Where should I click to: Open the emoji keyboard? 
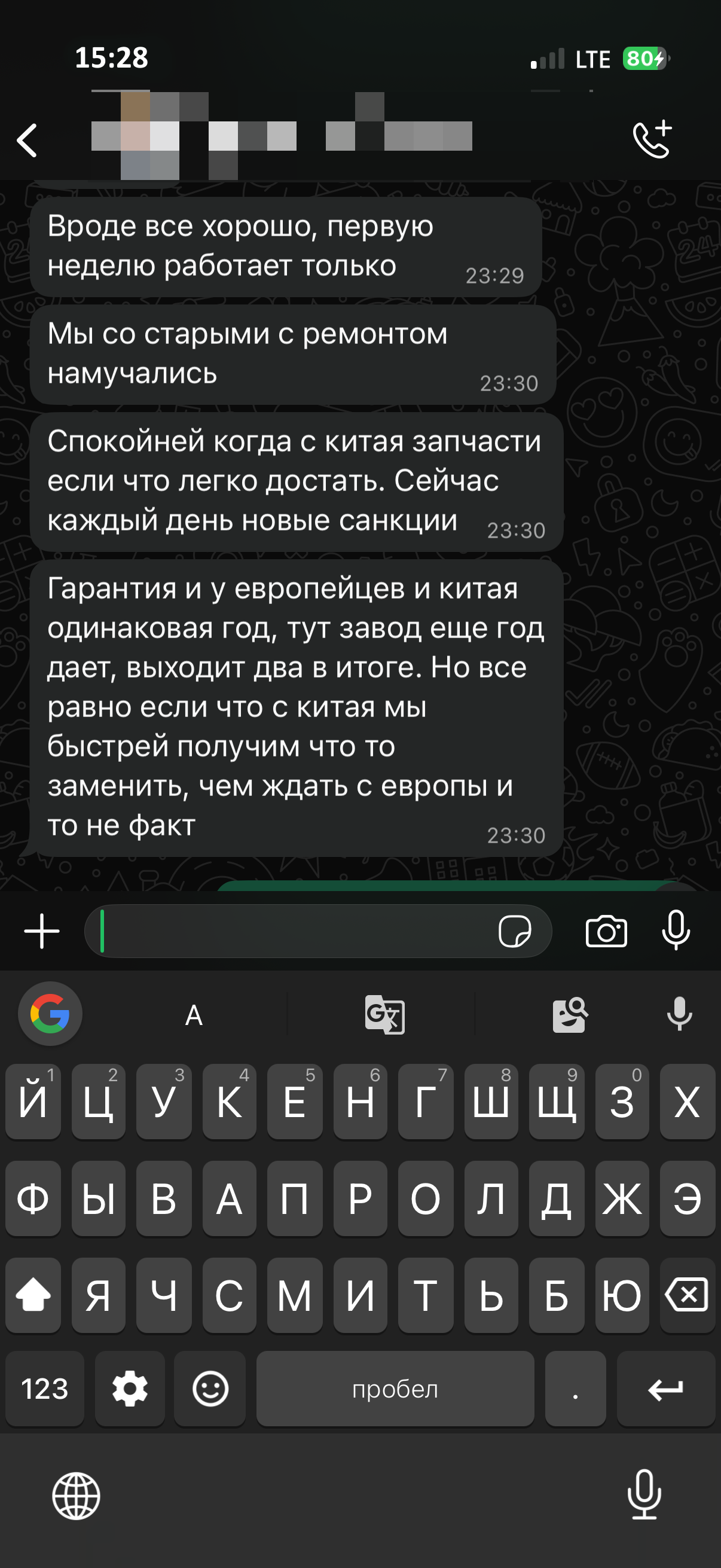(210, 1389)
